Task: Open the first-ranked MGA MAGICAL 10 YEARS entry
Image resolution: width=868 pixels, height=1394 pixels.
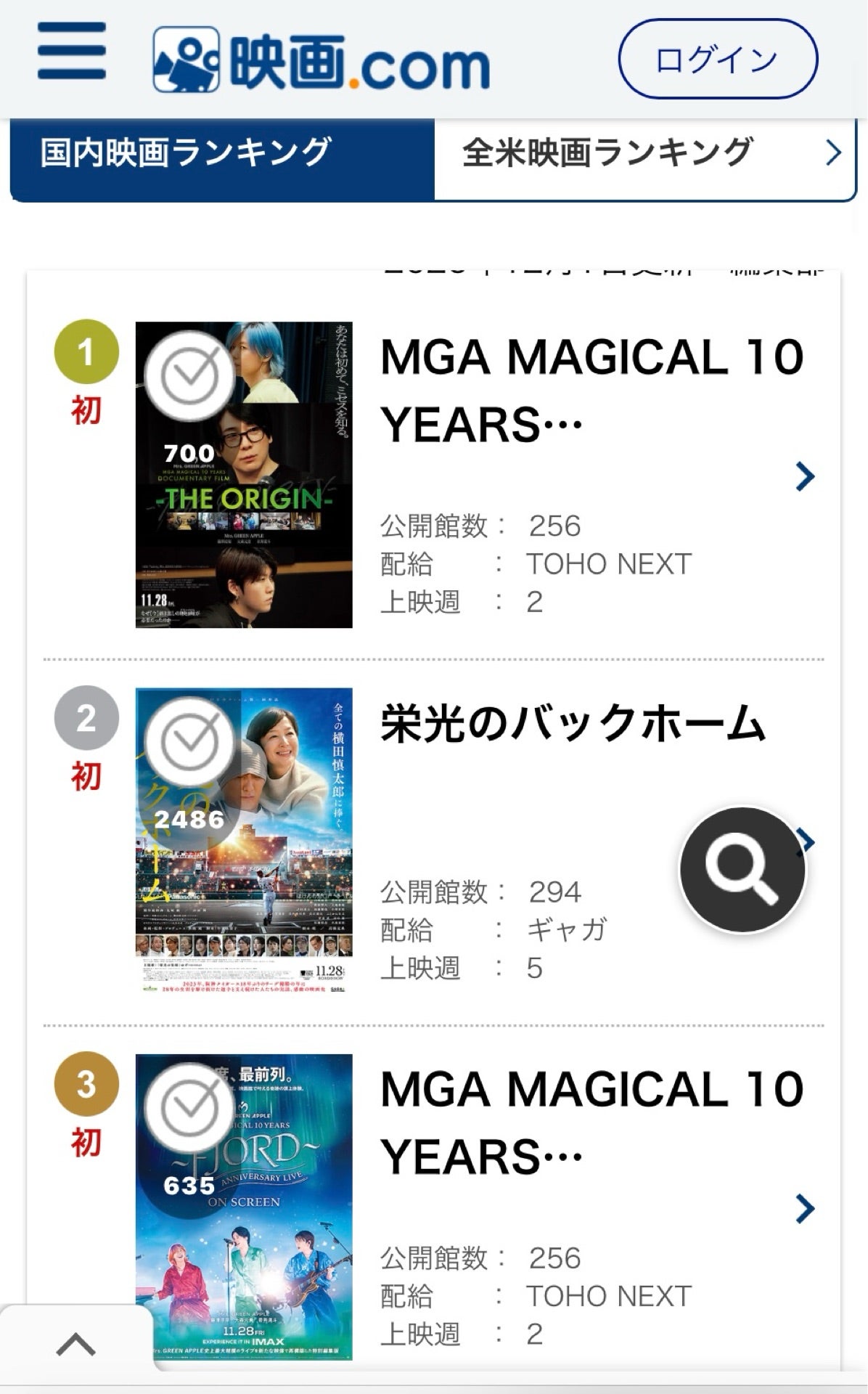Action: point(591,391)
